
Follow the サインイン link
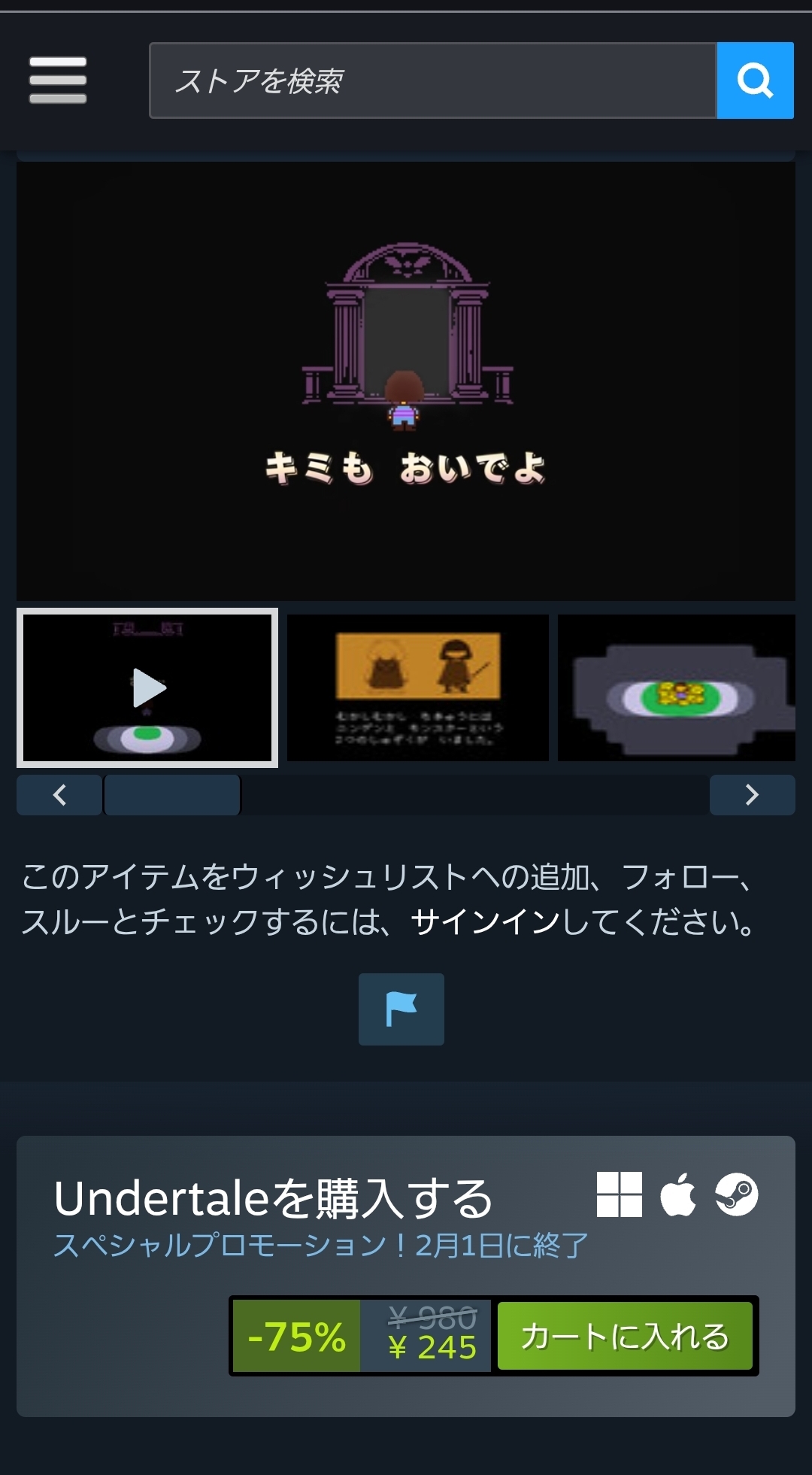[486, 922]
